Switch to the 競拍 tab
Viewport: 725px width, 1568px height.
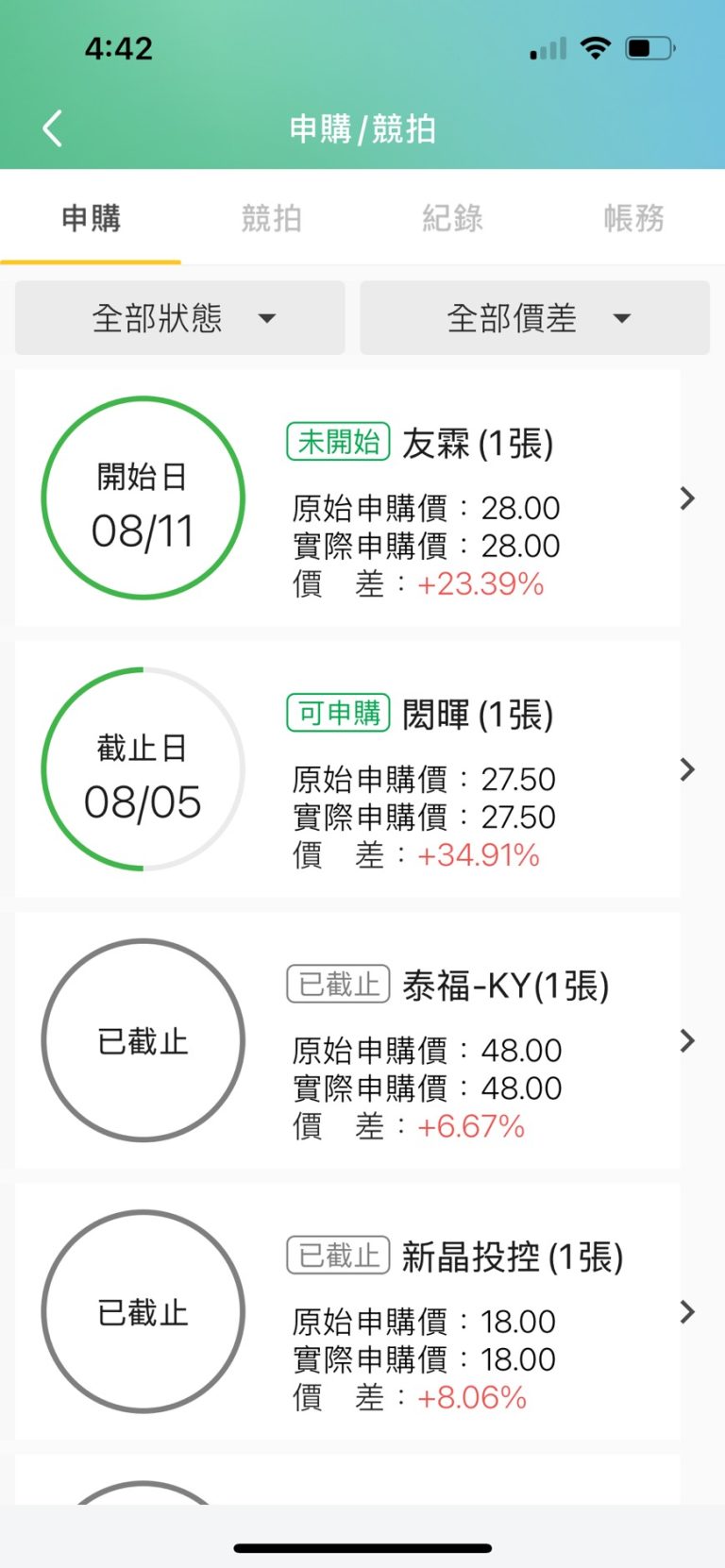(272, 218)
